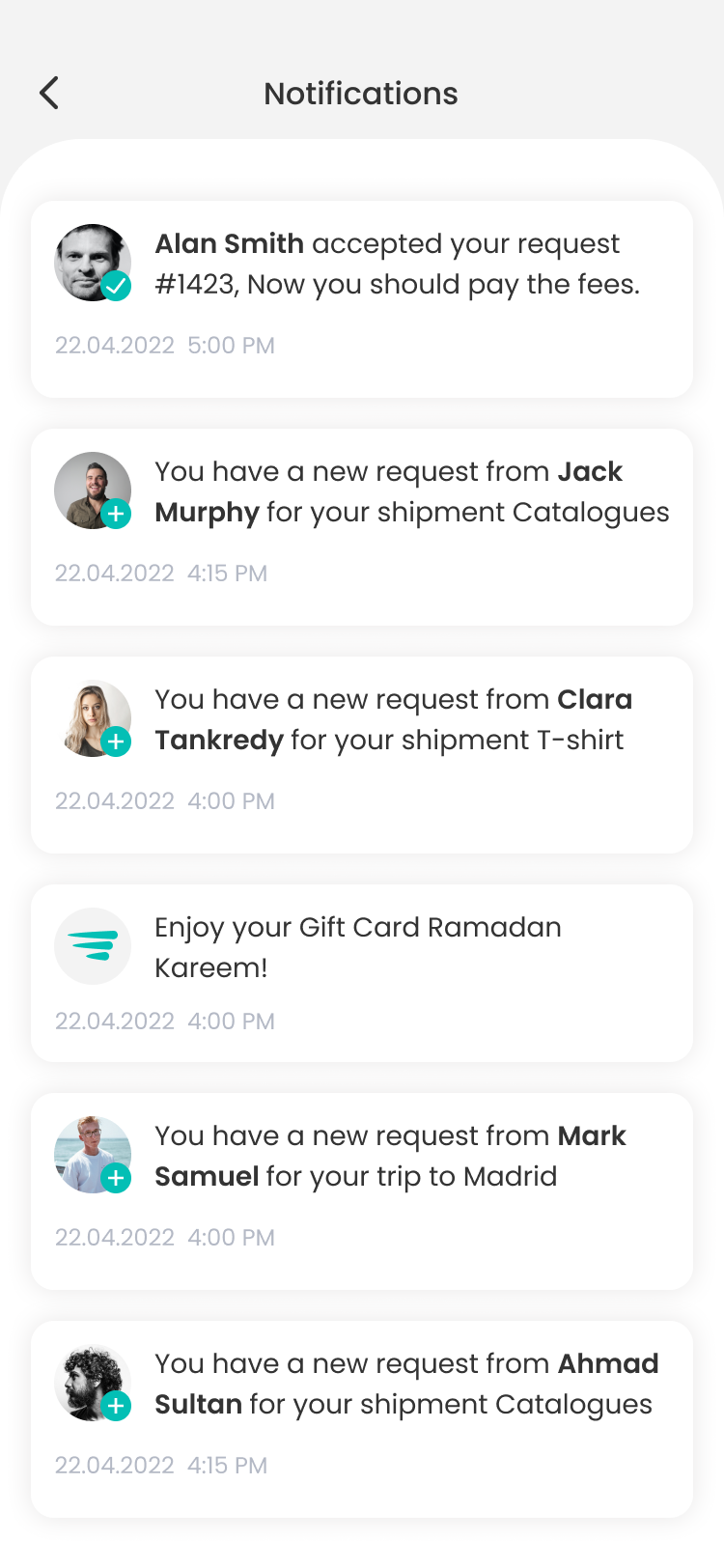
Task: Go back using the top-left arrow
Action: click(x=49, y=94)
